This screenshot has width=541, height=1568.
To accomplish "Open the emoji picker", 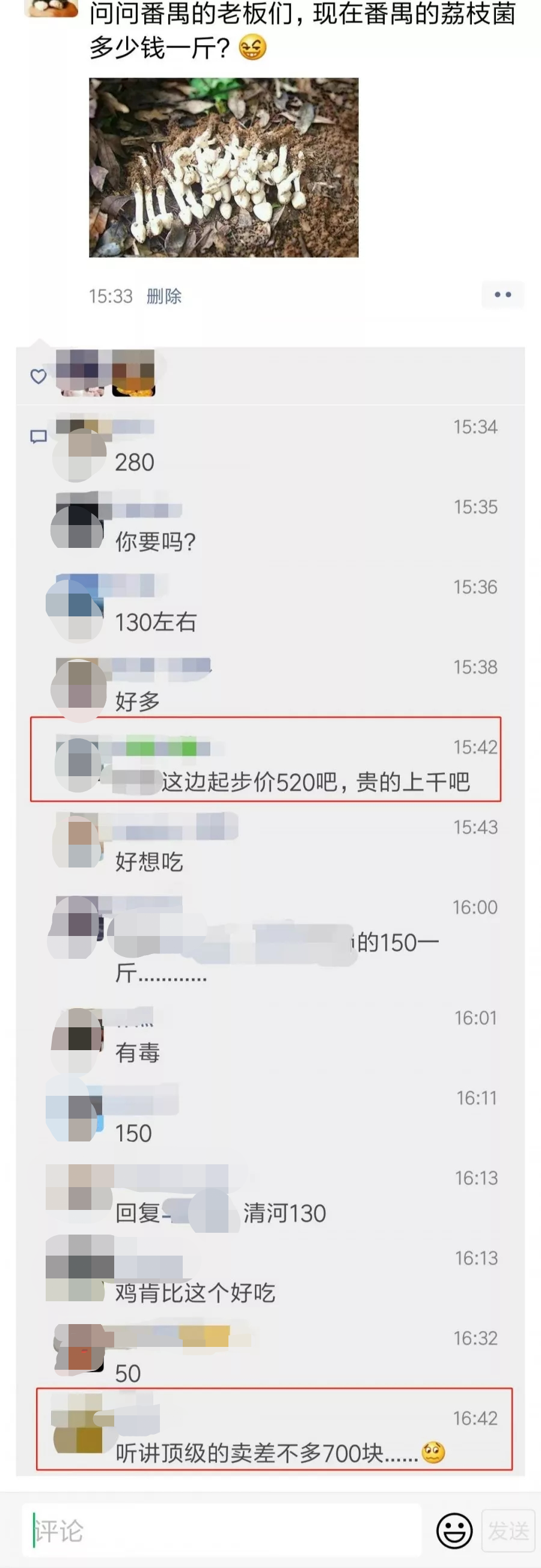I will tap(454, 1530).
